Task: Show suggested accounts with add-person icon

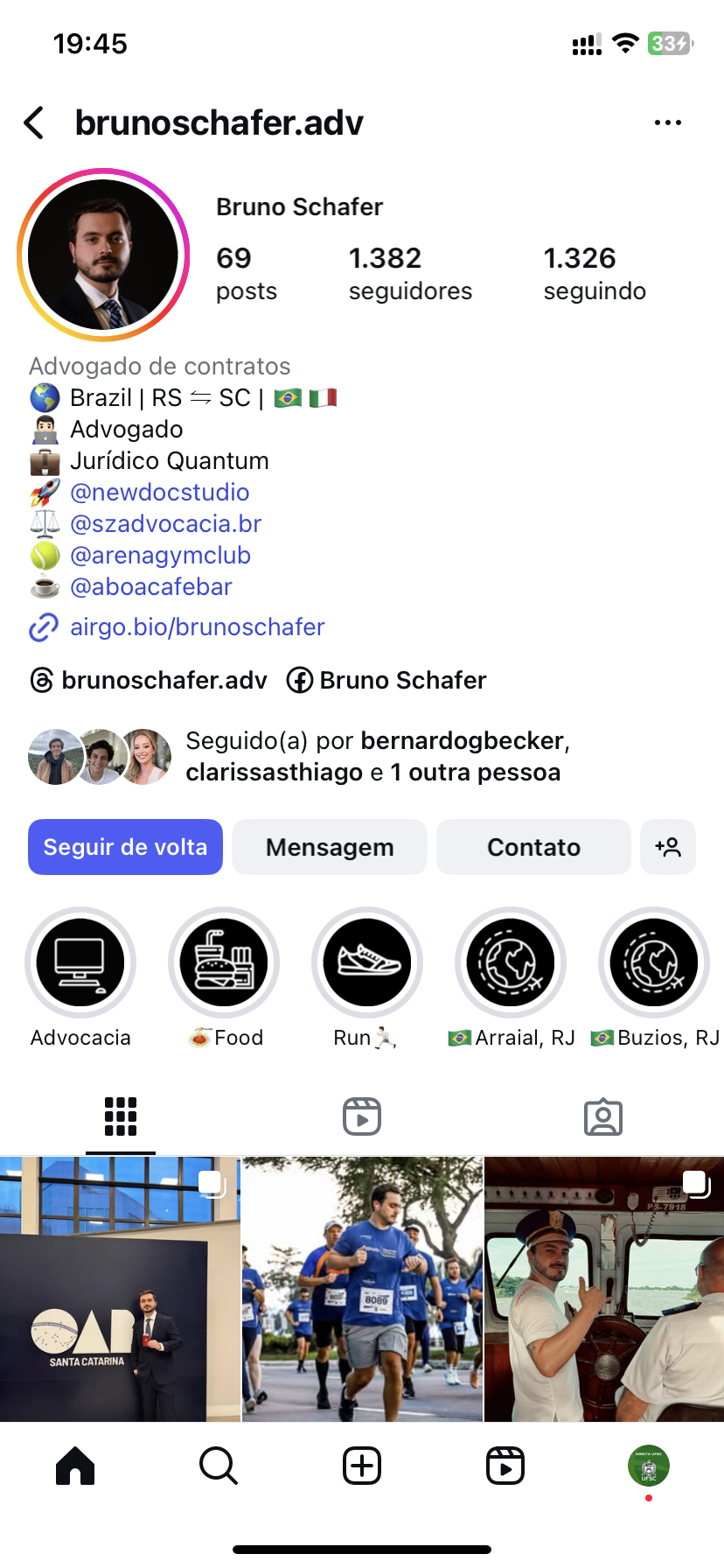Action: click(x=668, y=847)
